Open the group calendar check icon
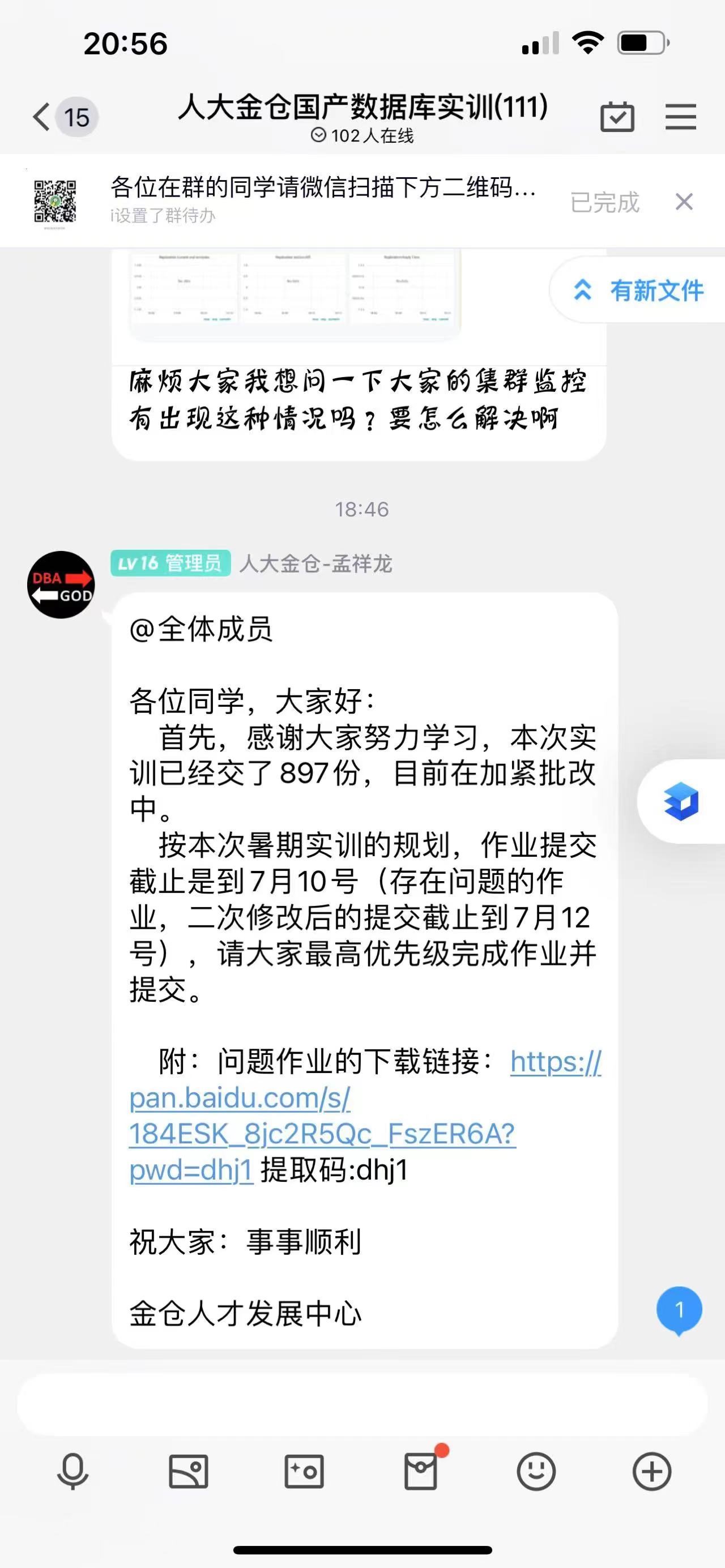Viewport: 725px width, 1568px height. tap(617, 117)
